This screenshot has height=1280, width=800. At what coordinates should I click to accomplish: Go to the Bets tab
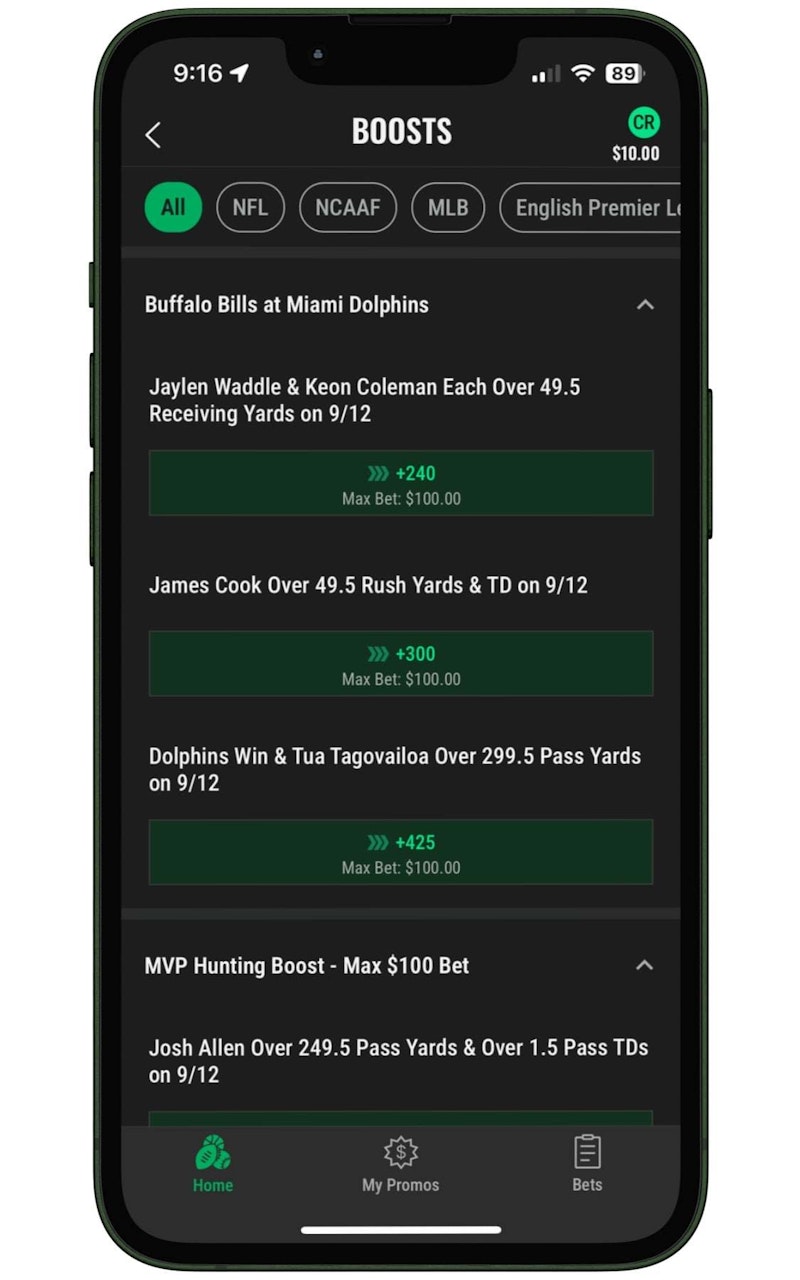(587, 1165)
